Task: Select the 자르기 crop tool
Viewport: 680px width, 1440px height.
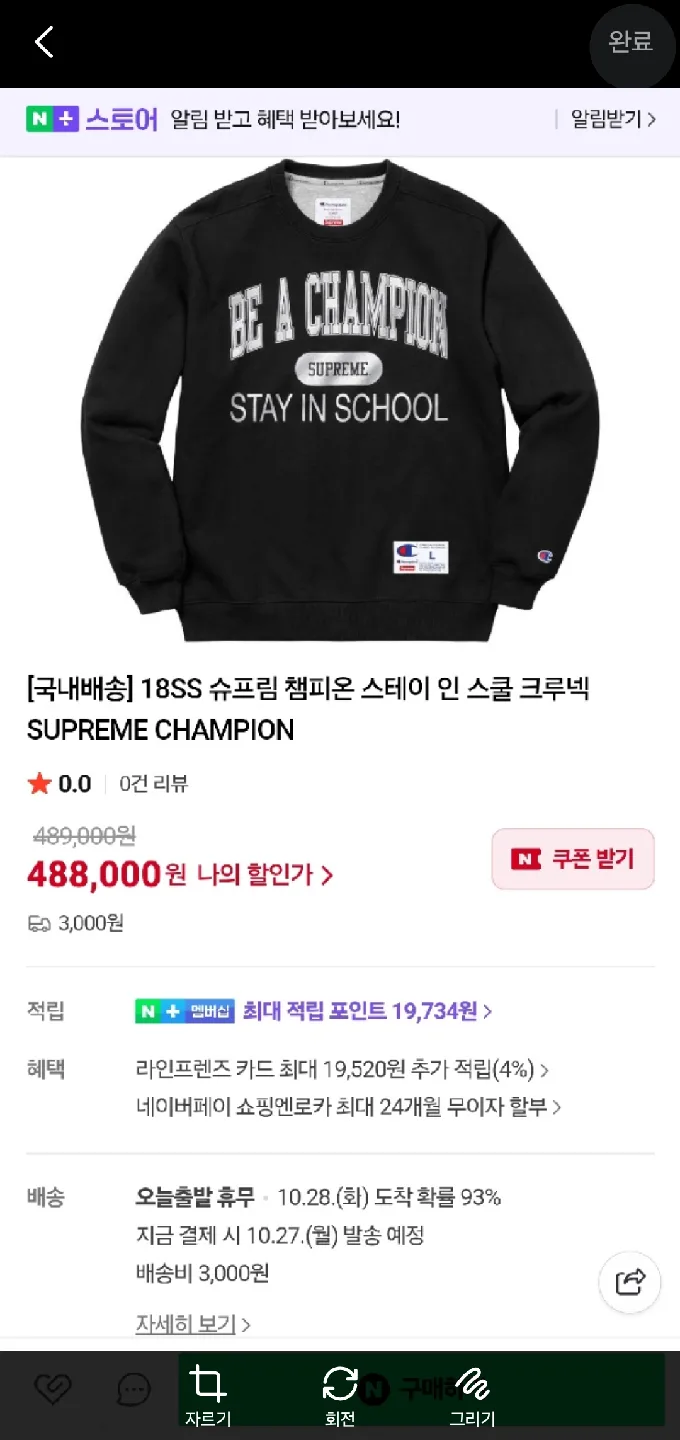Action: (x=208, y=1394)
